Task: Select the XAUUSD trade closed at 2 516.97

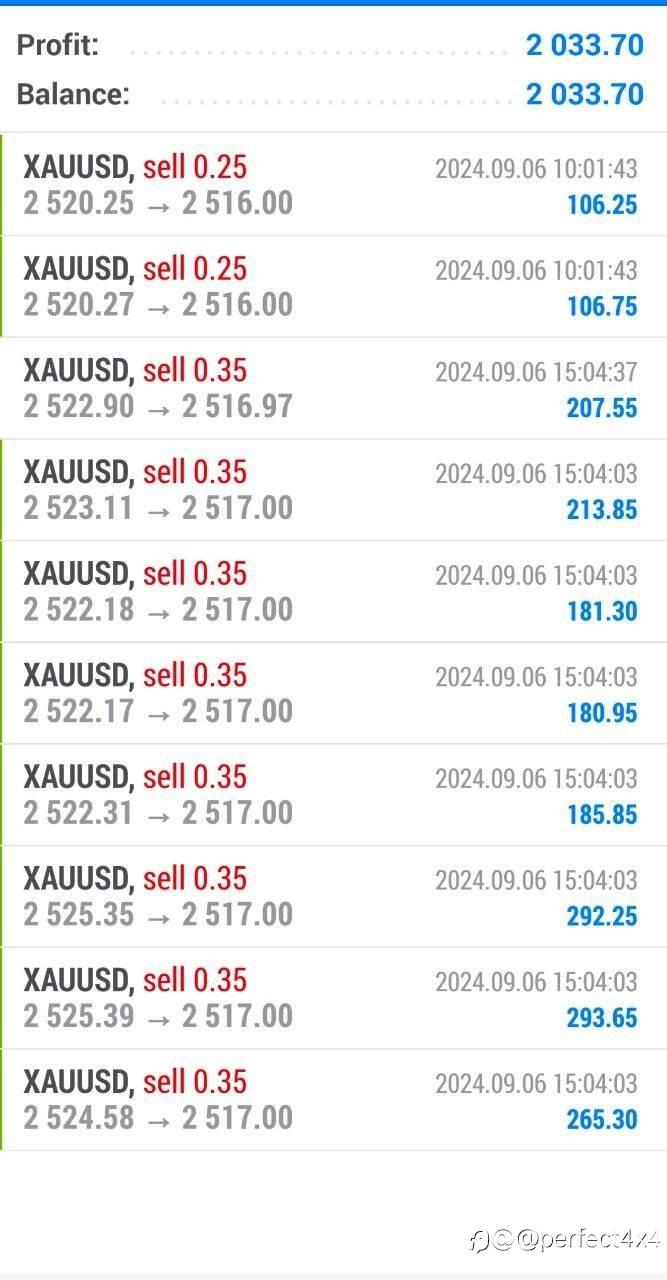Action: (x=333, y=389)
